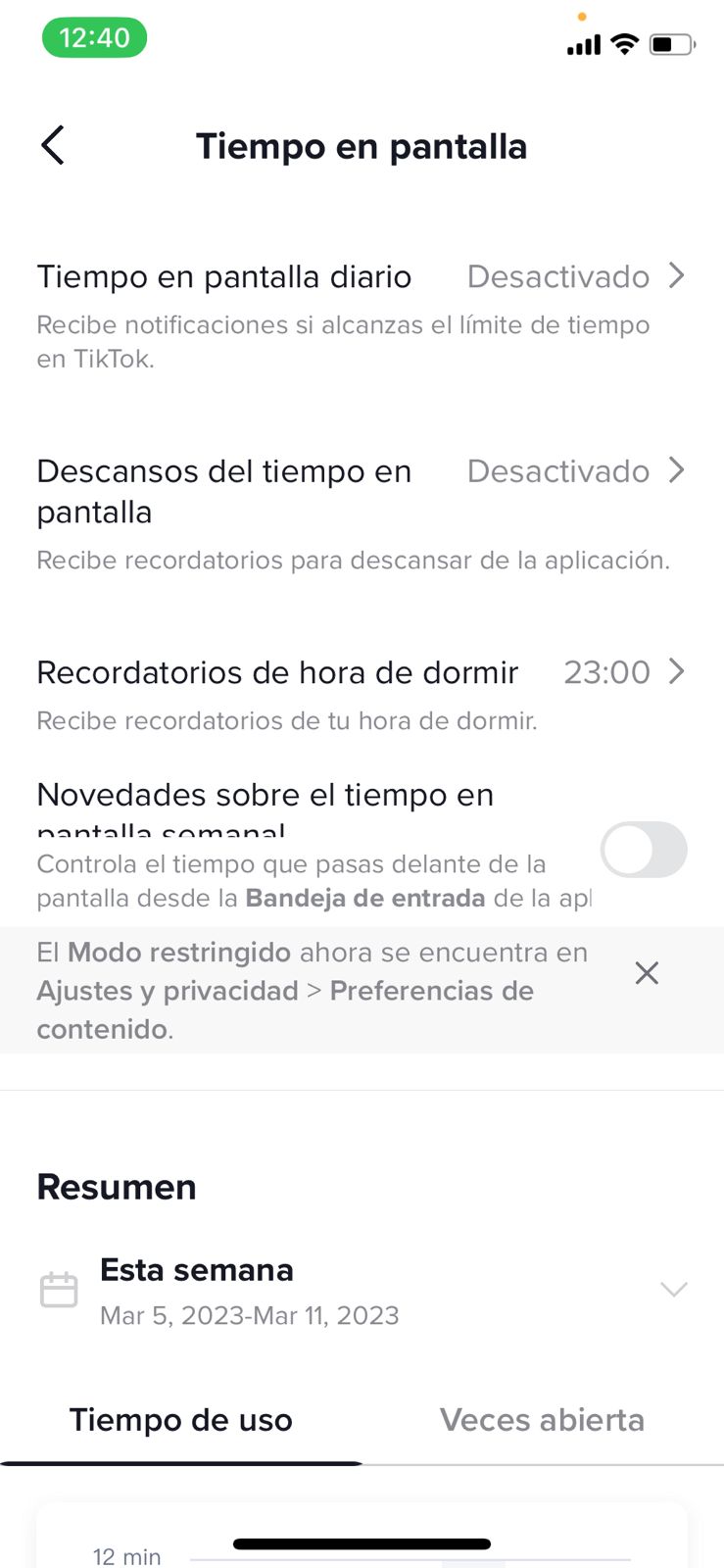Expand the Esta semana date selector

[x=673, y=1290]
